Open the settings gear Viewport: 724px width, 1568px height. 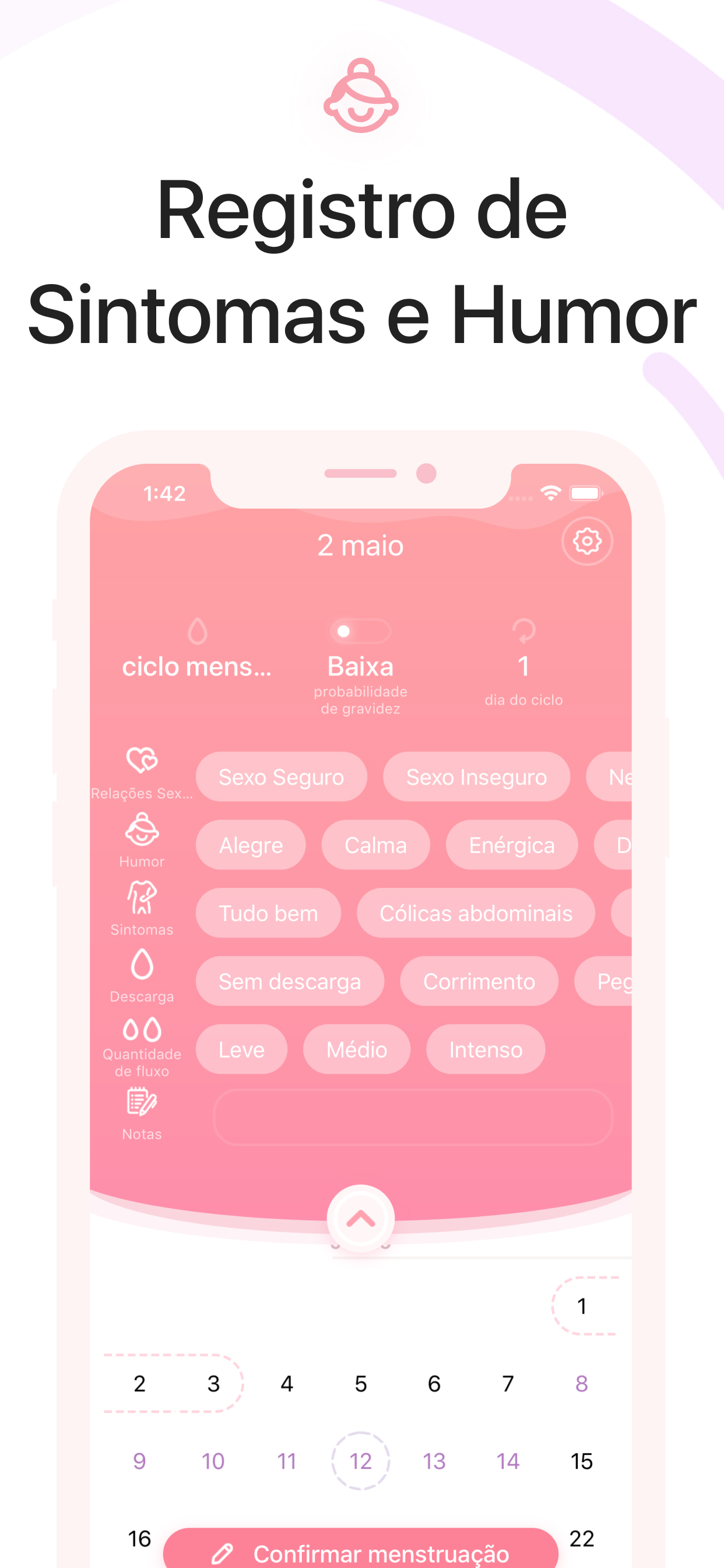point(587,541)
